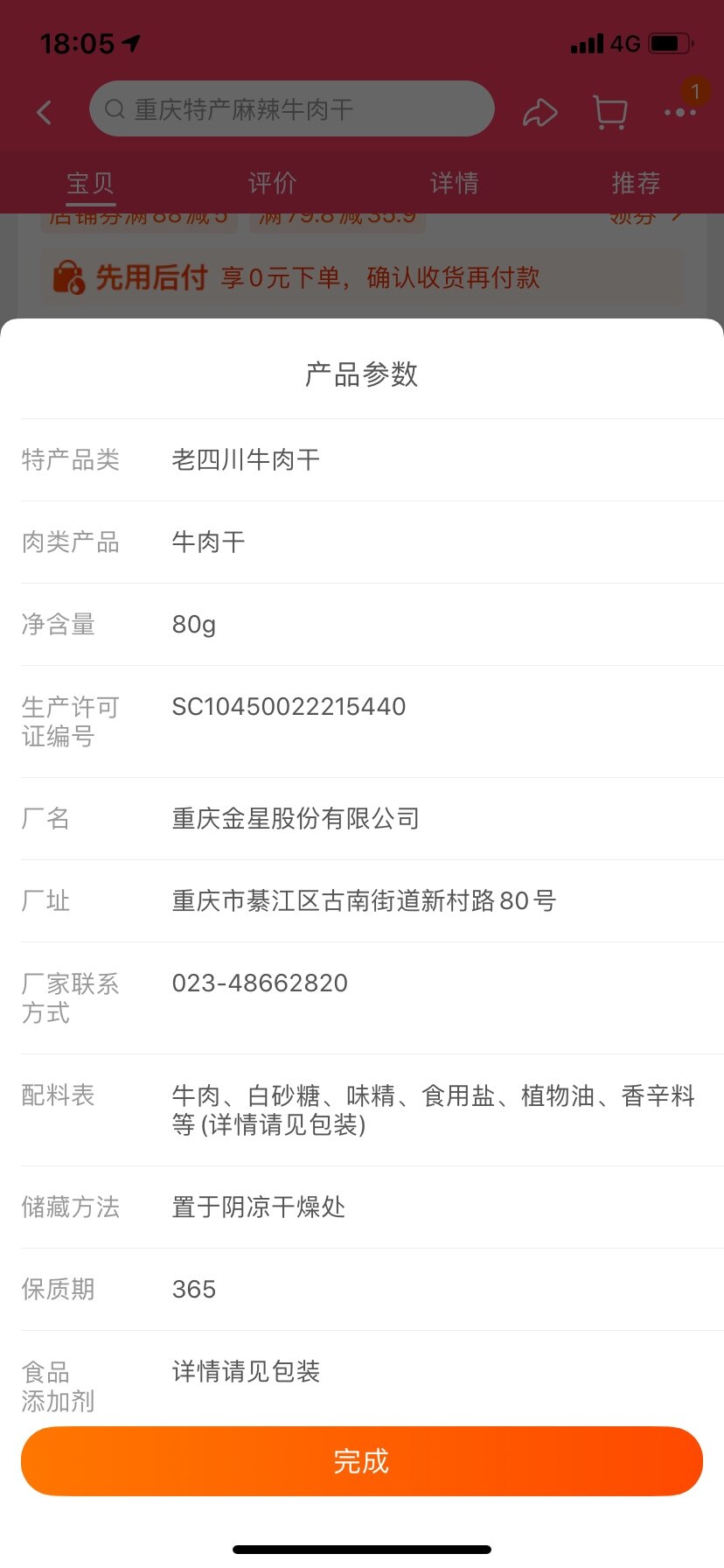Switch to the 评价 tab
724x1568 pixels.
pyautogui.click(x=272, y=183)
